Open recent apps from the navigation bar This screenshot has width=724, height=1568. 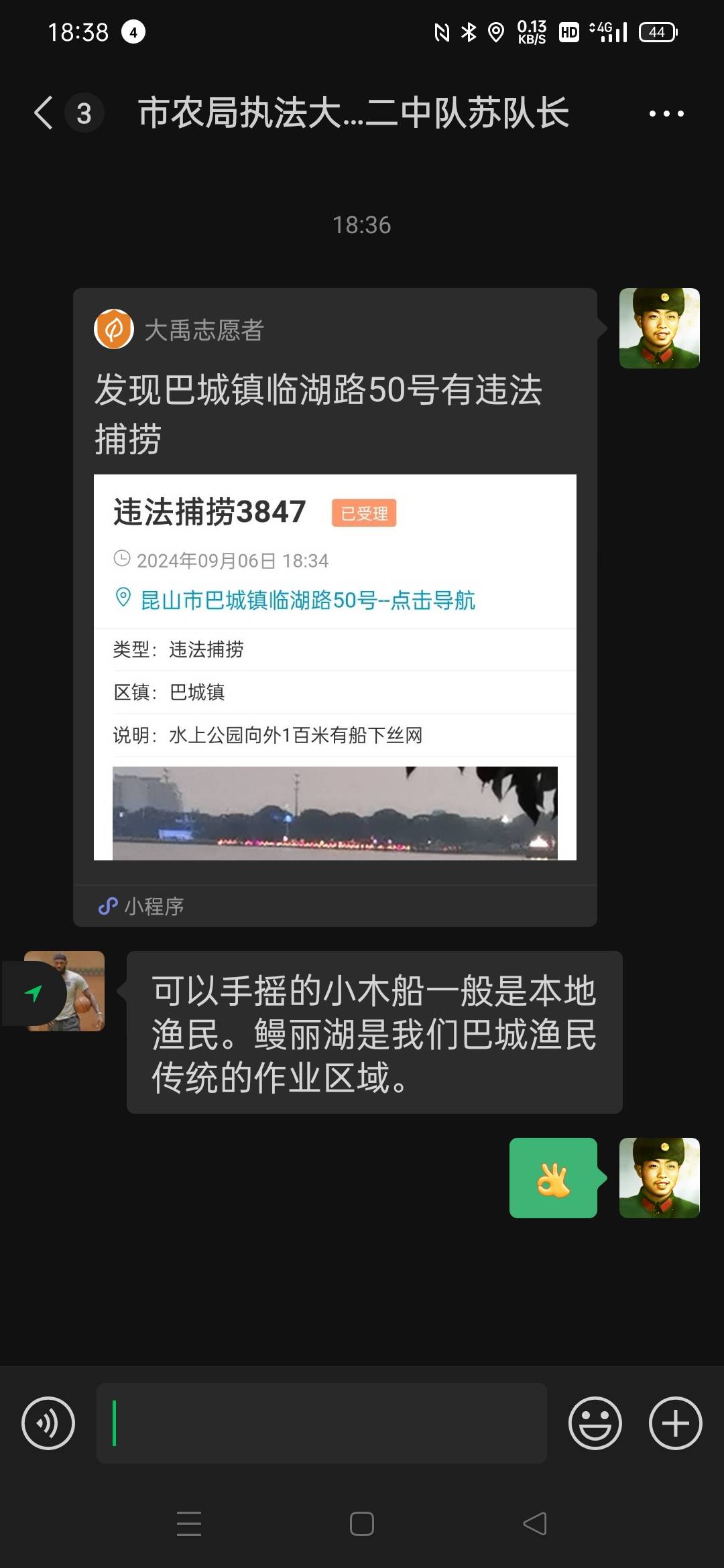[189, 1524]
